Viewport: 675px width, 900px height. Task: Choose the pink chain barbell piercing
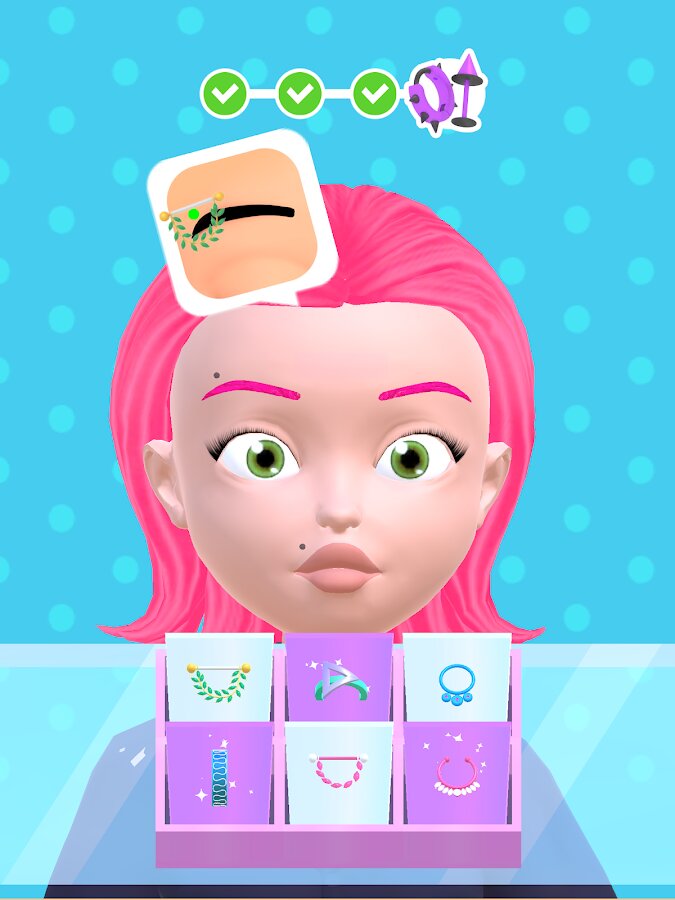pyautogui.click(x=339, y=771)
